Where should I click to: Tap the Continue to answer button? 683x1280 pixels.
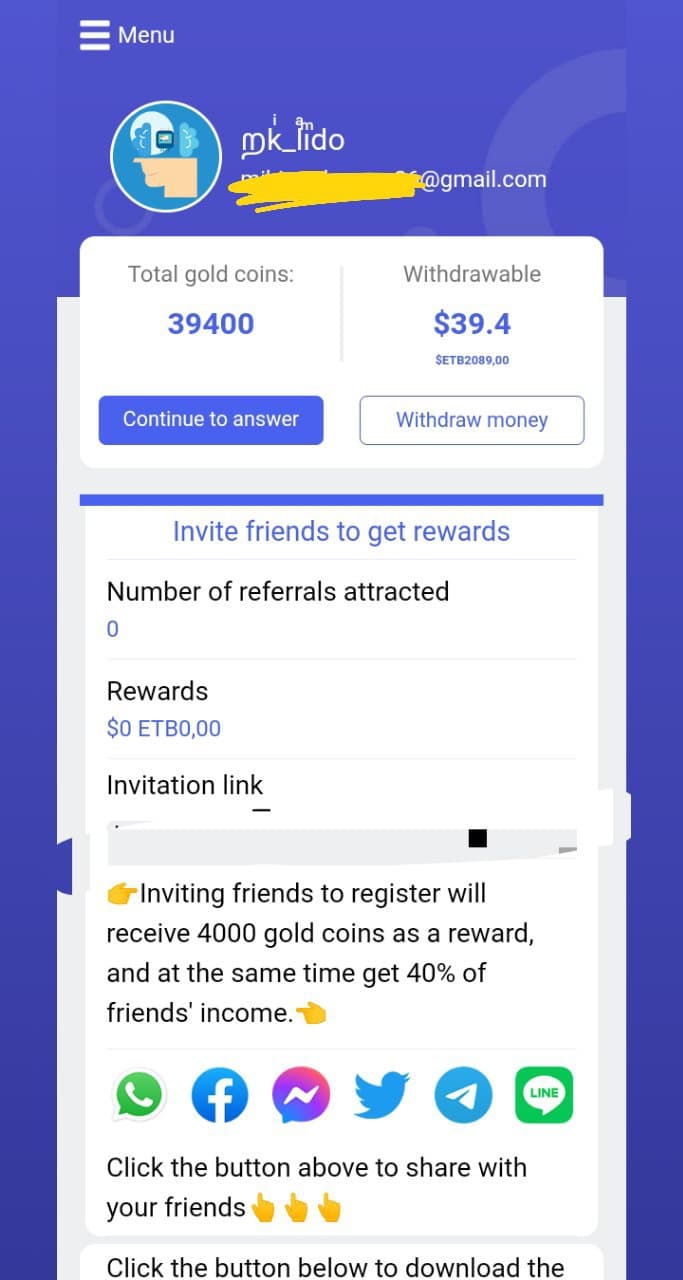(211, 420)
